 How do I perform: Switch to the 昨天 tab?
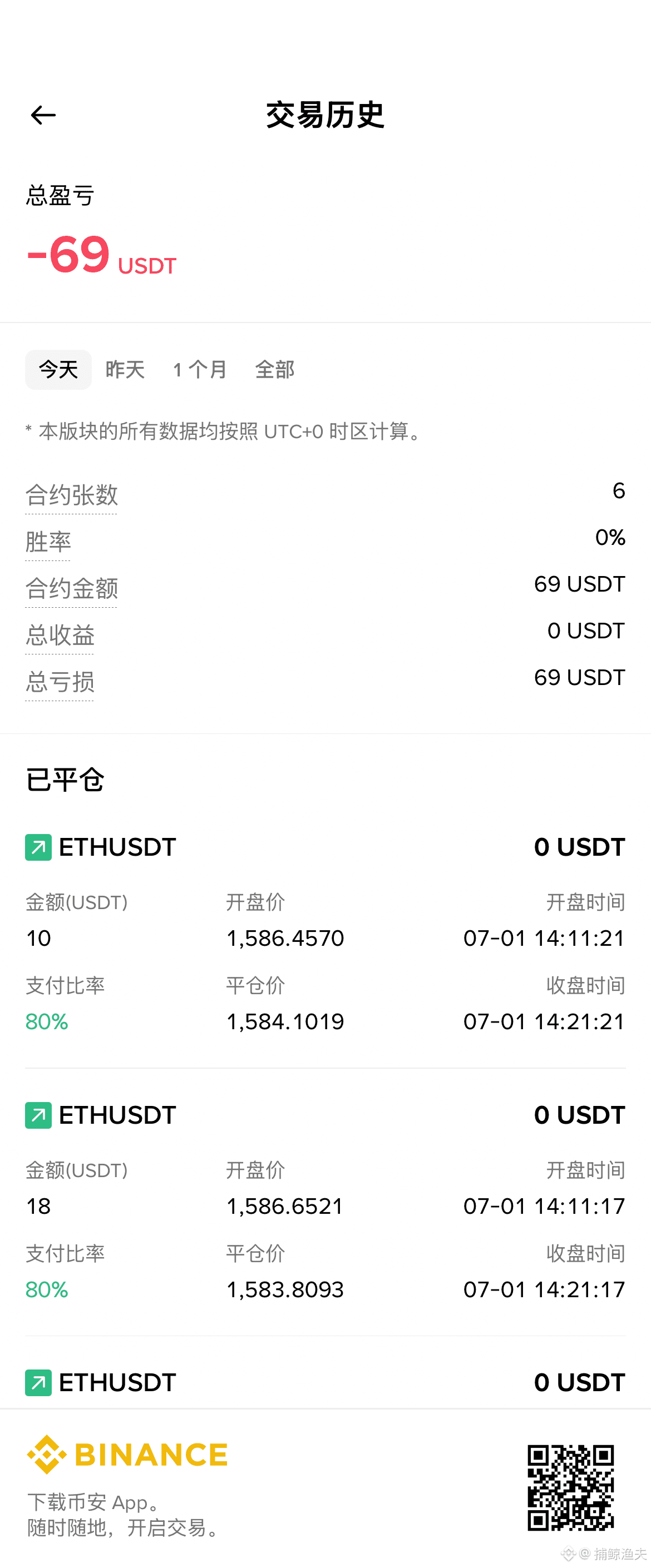[125, 369]
